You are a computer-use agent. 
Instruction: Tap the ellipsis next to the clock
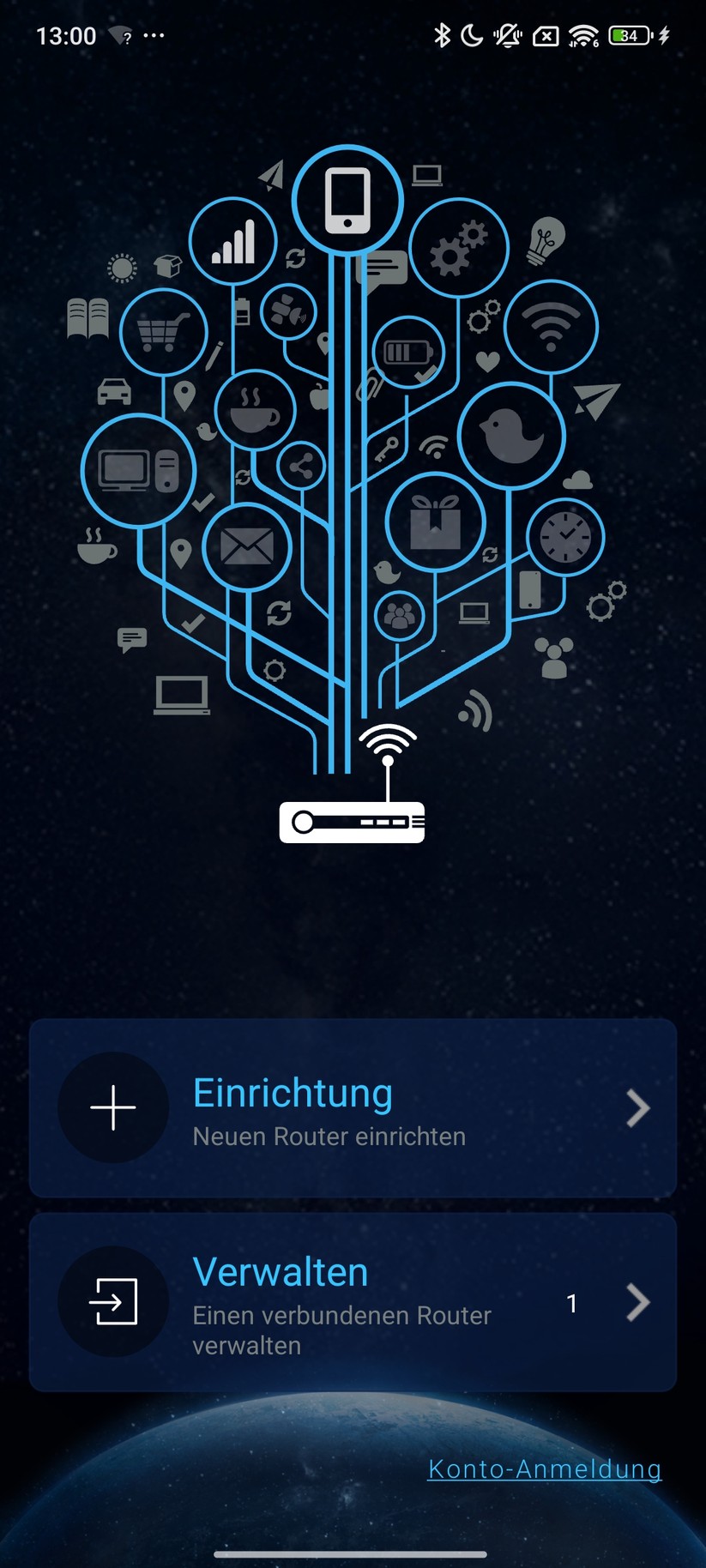(154, 35)
